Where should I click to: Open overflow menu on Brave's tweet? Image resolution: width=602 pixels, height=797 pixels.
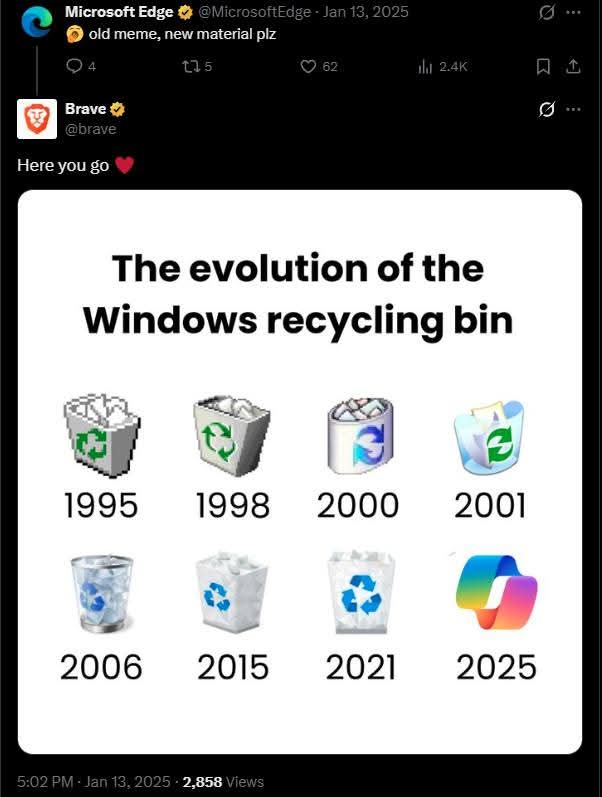573,109
